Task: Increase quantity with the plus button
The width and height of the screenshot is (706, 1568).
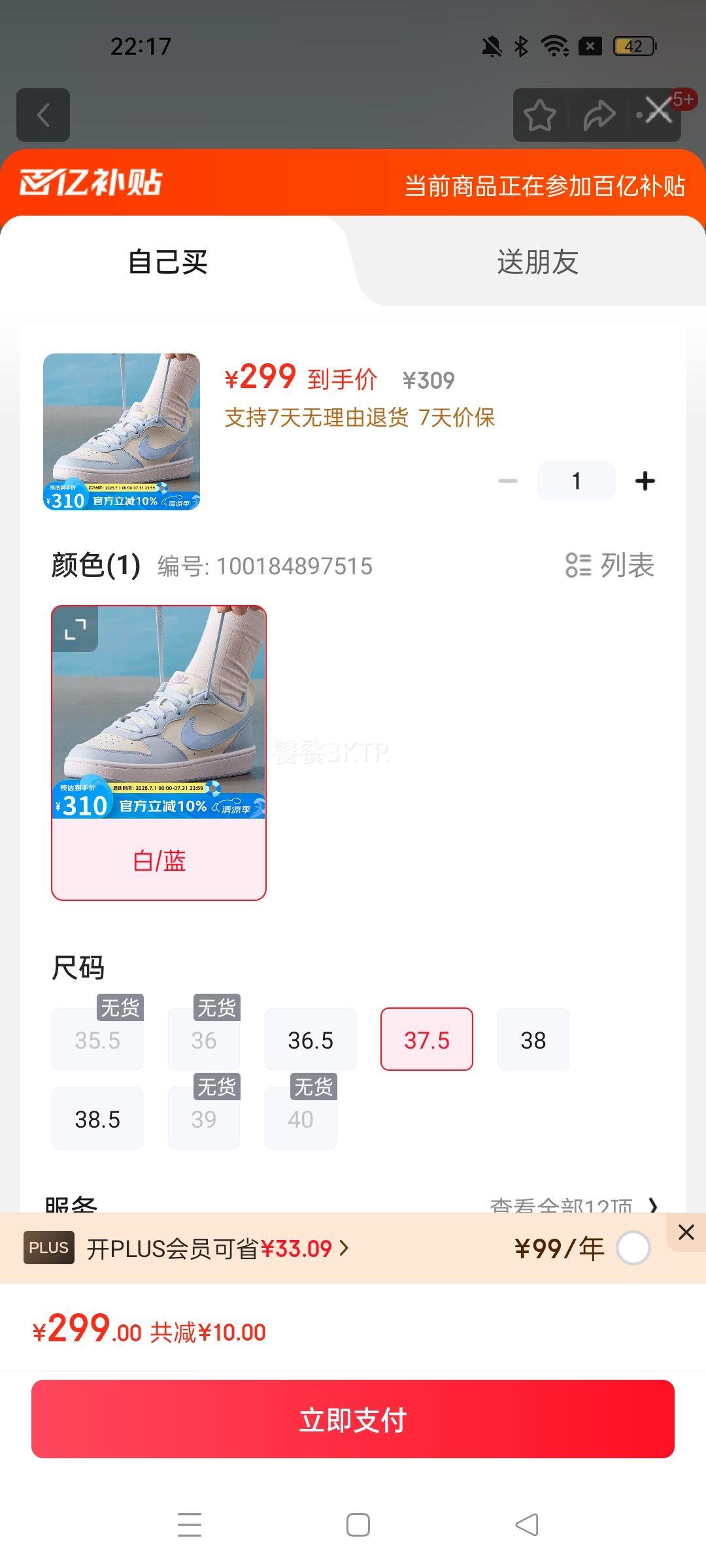Action: tap(645, 481)
